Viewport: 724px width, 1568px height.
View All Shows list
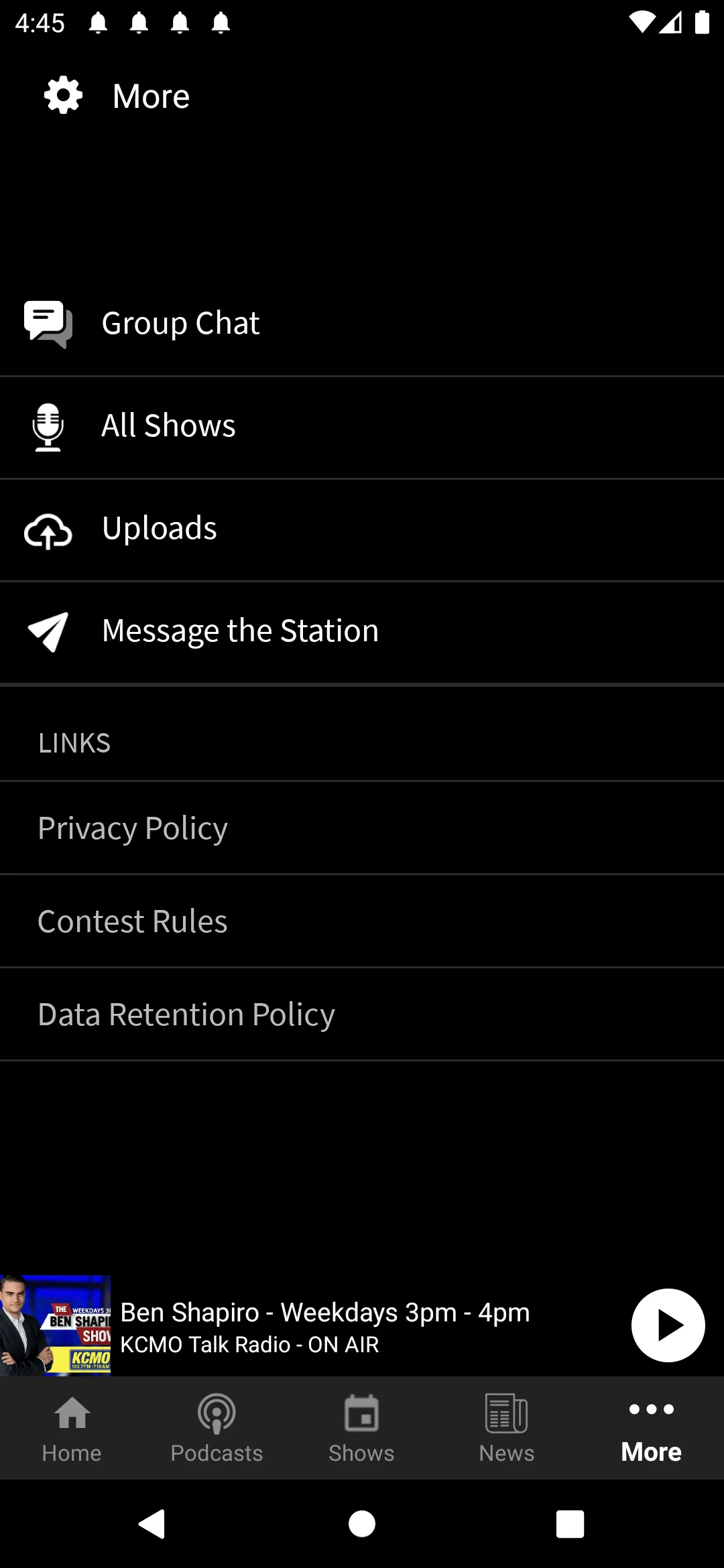pos(168,426)
